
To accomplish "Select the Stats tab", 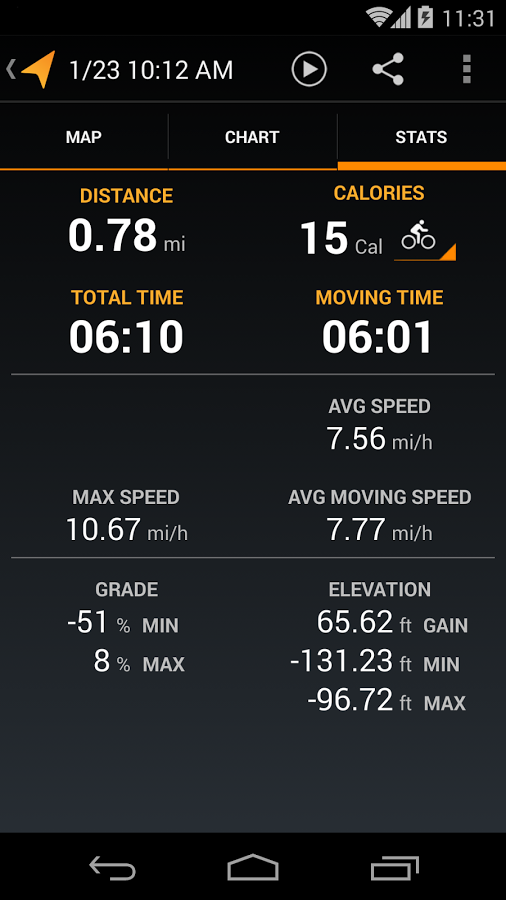I will click(421, 137).
